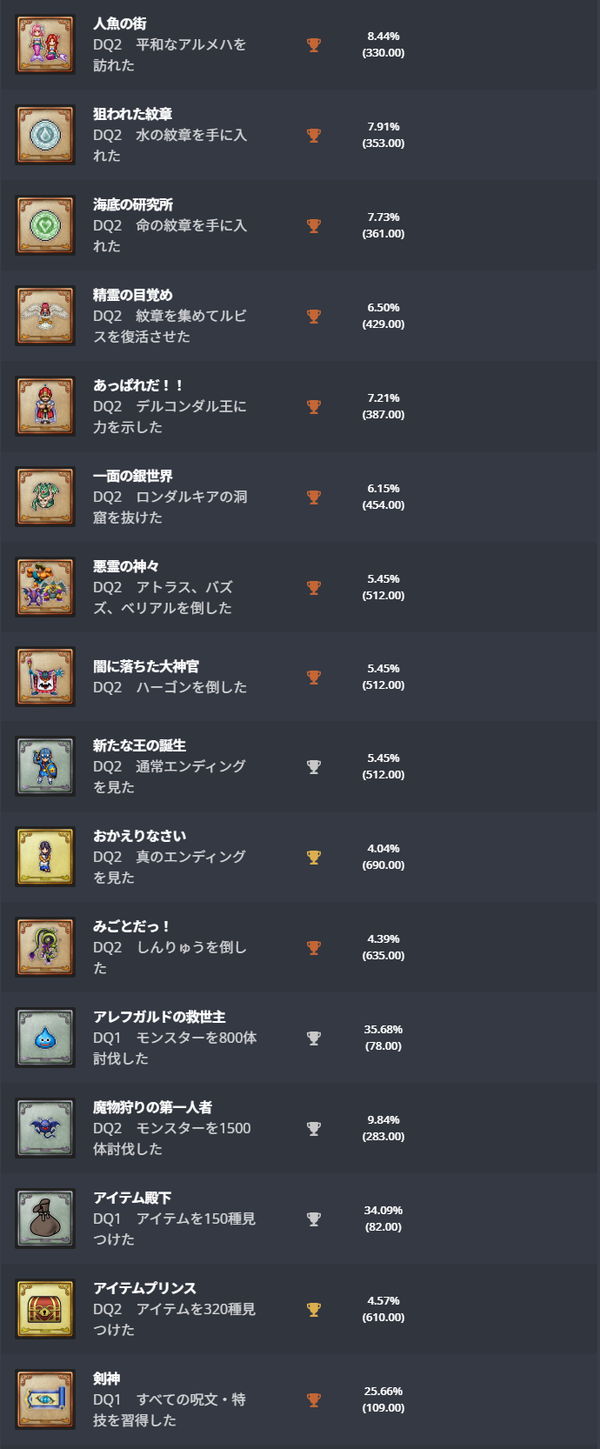
Task: Open the 精霊の目覚め trophy entry
Action: pyautogui.click(x=132, y=295)
